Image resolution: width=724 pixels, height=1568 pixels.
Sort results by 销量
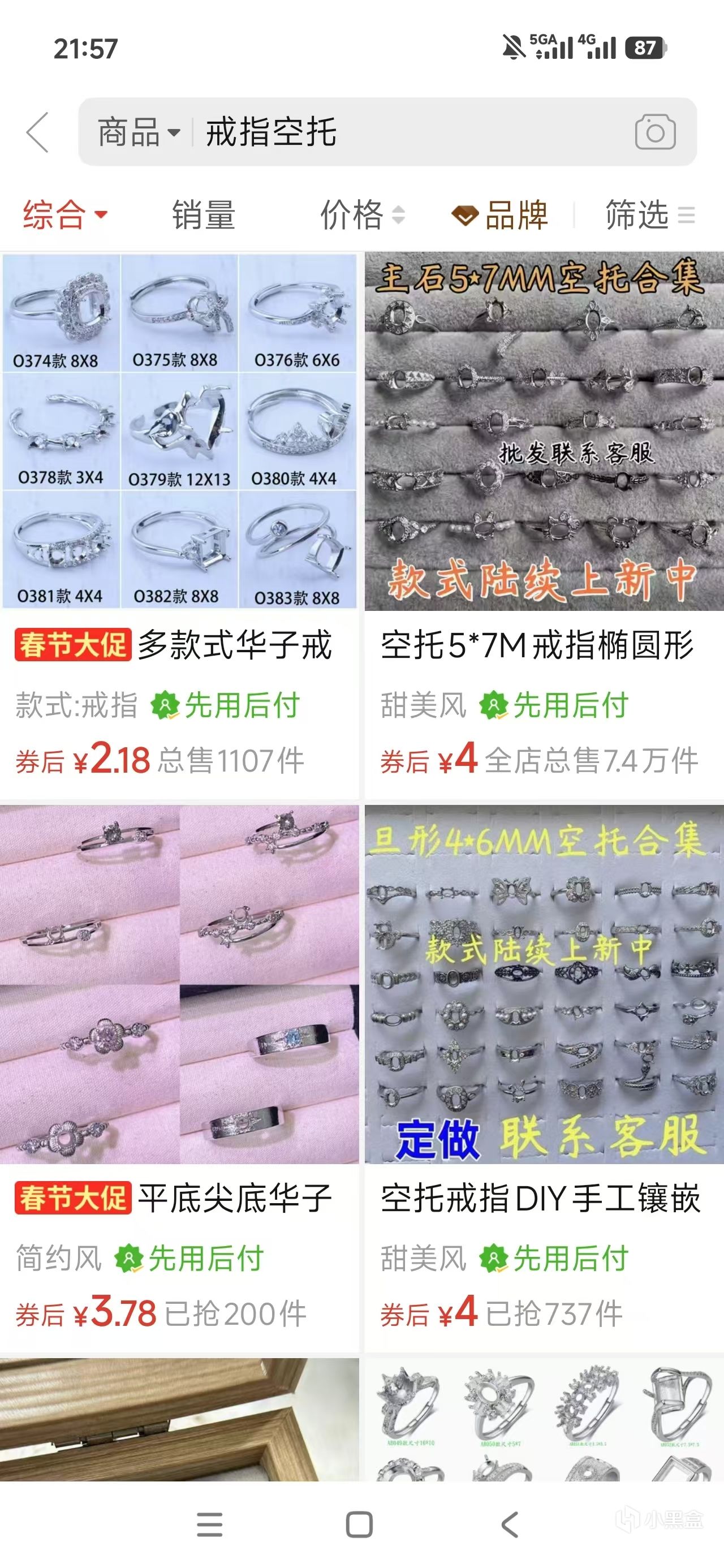pos(204,215)
